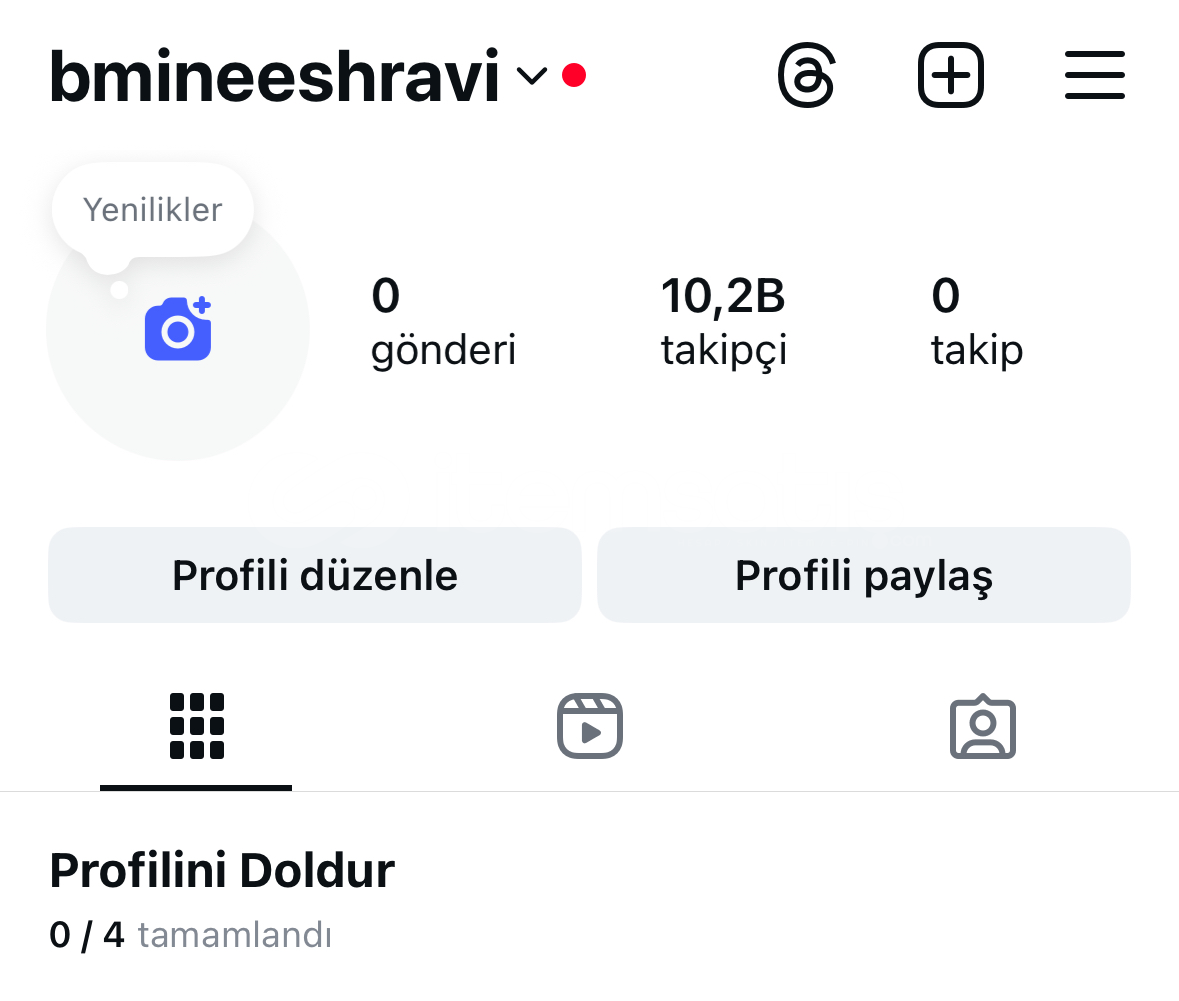The width and height of the screenshot is (1179, 1001).
Task: Open the bmineeshravi account switcher dropdown
Action: point(531,76)
